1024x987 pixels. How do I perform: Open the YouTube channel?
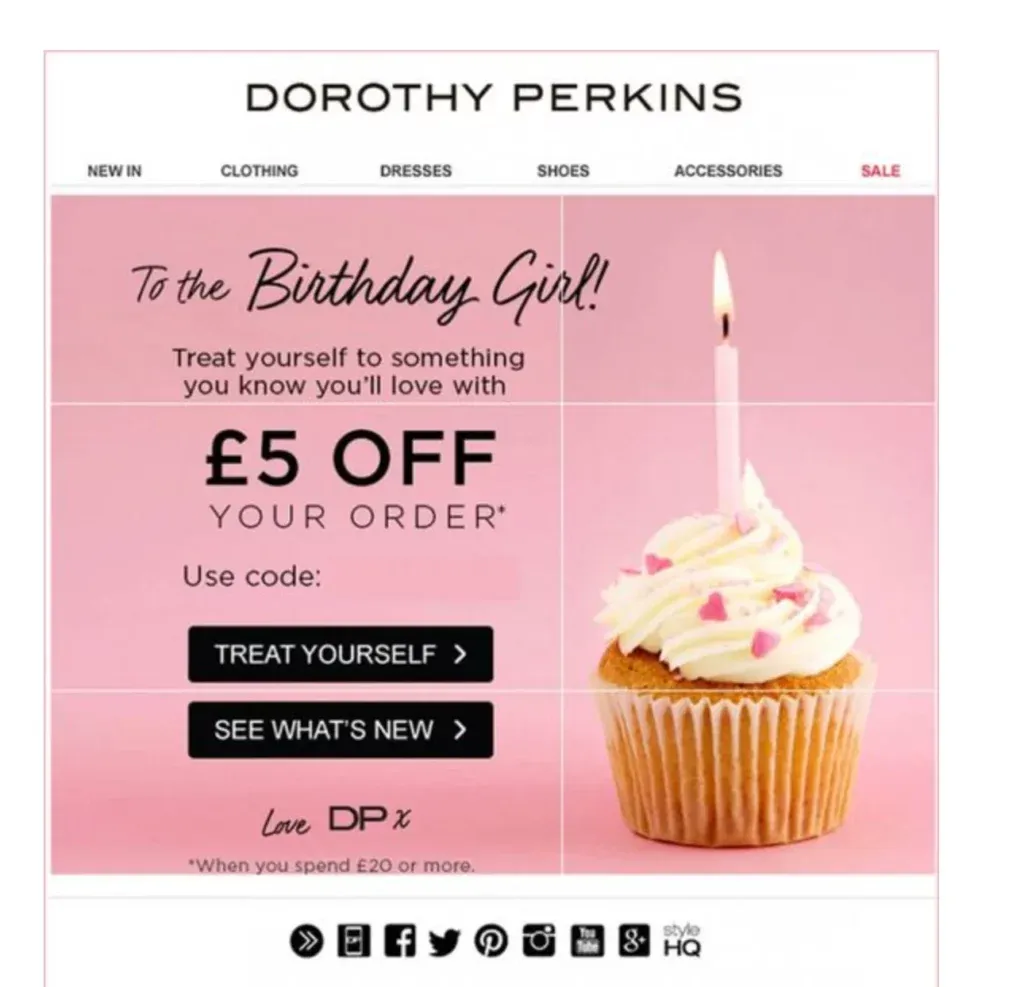pos(587,941)
